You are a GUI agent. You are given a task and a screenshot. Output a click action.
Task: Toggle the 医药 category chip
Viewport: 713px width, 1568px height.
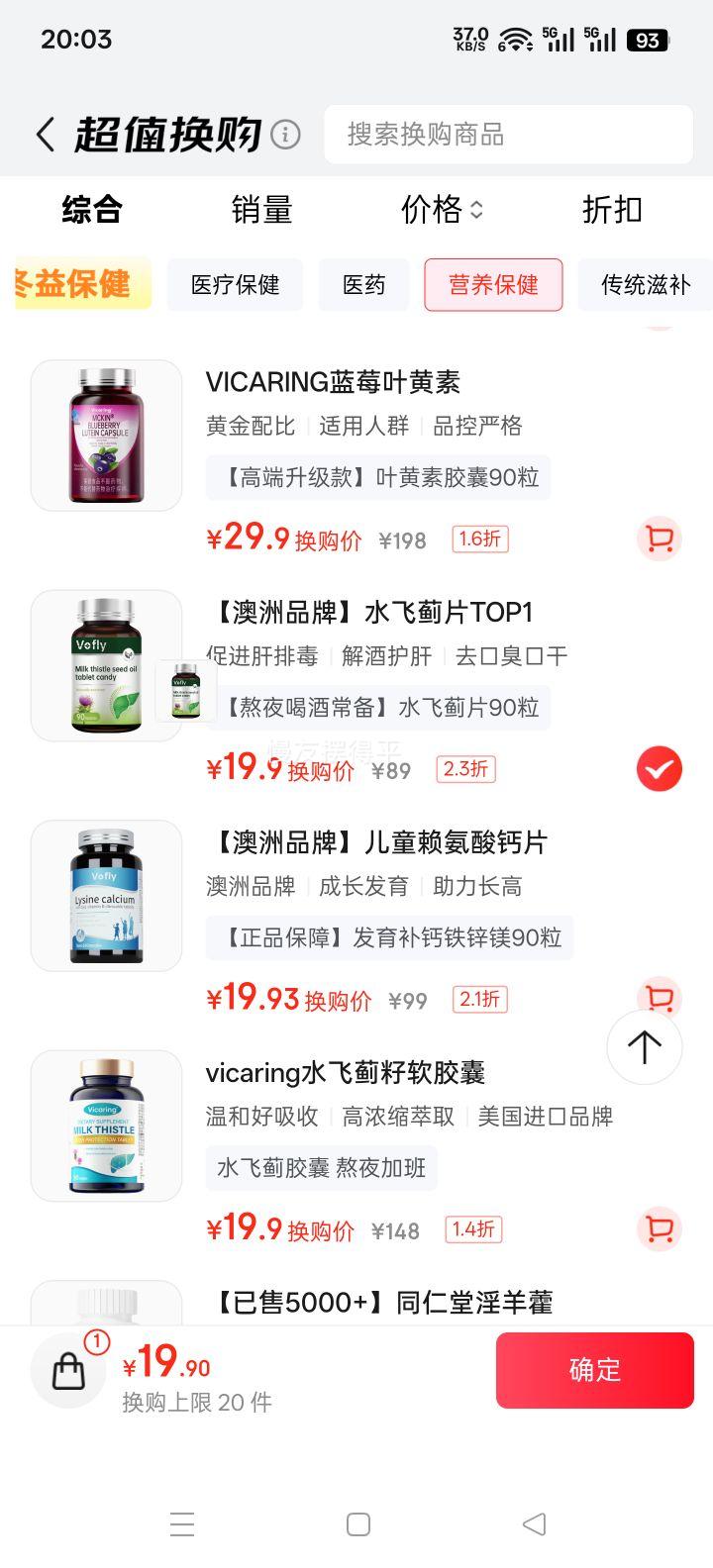363,285
